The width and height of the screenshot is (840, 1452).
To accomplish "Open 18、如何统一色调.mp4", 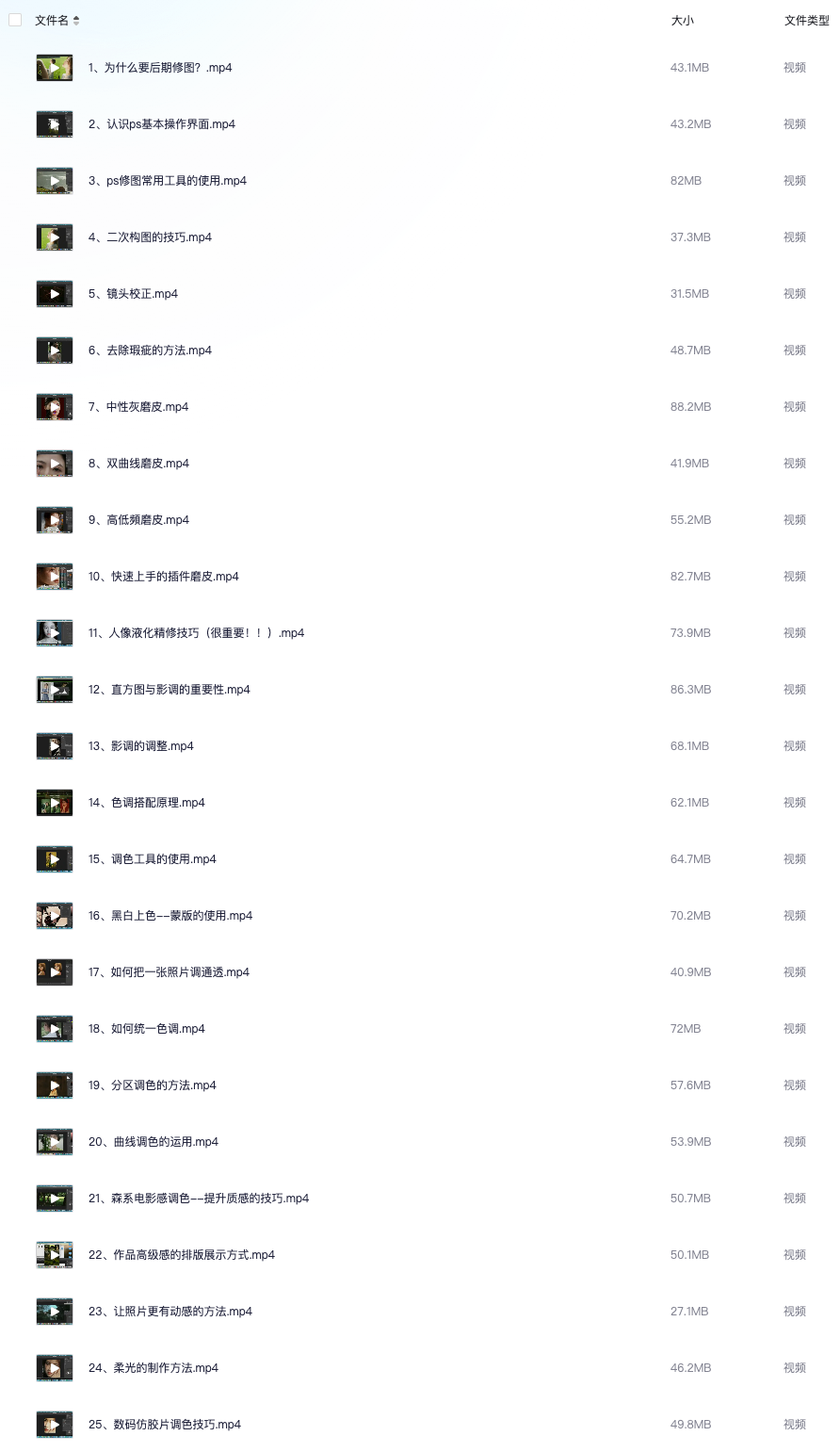I will (146, 1029).
